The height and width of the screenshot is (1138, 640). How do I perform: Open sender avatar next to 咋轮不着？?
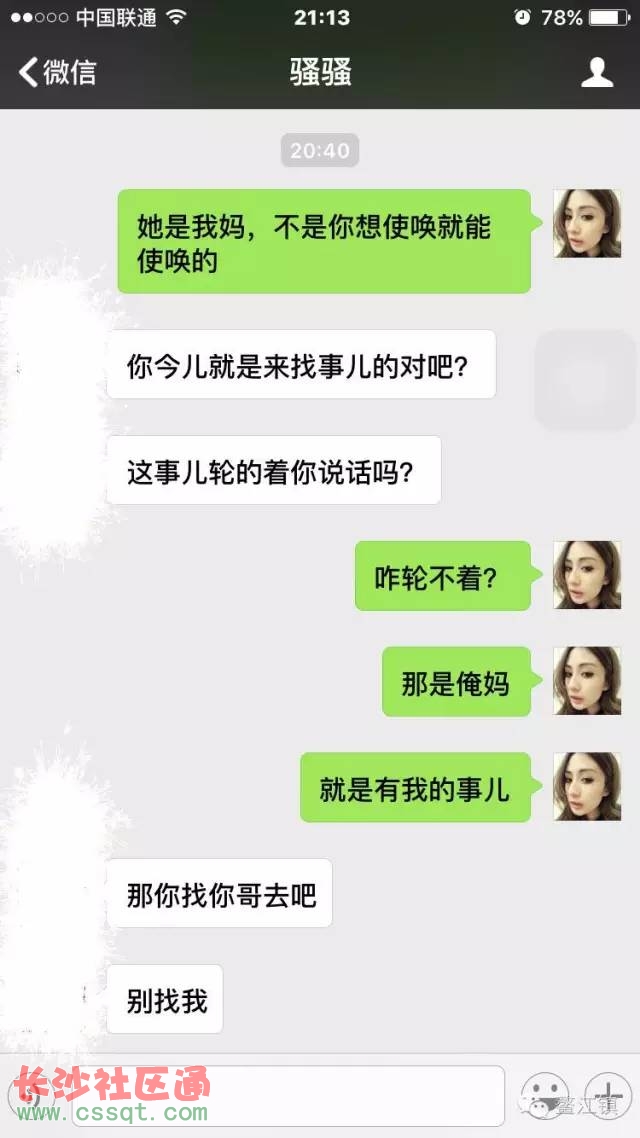587,575
